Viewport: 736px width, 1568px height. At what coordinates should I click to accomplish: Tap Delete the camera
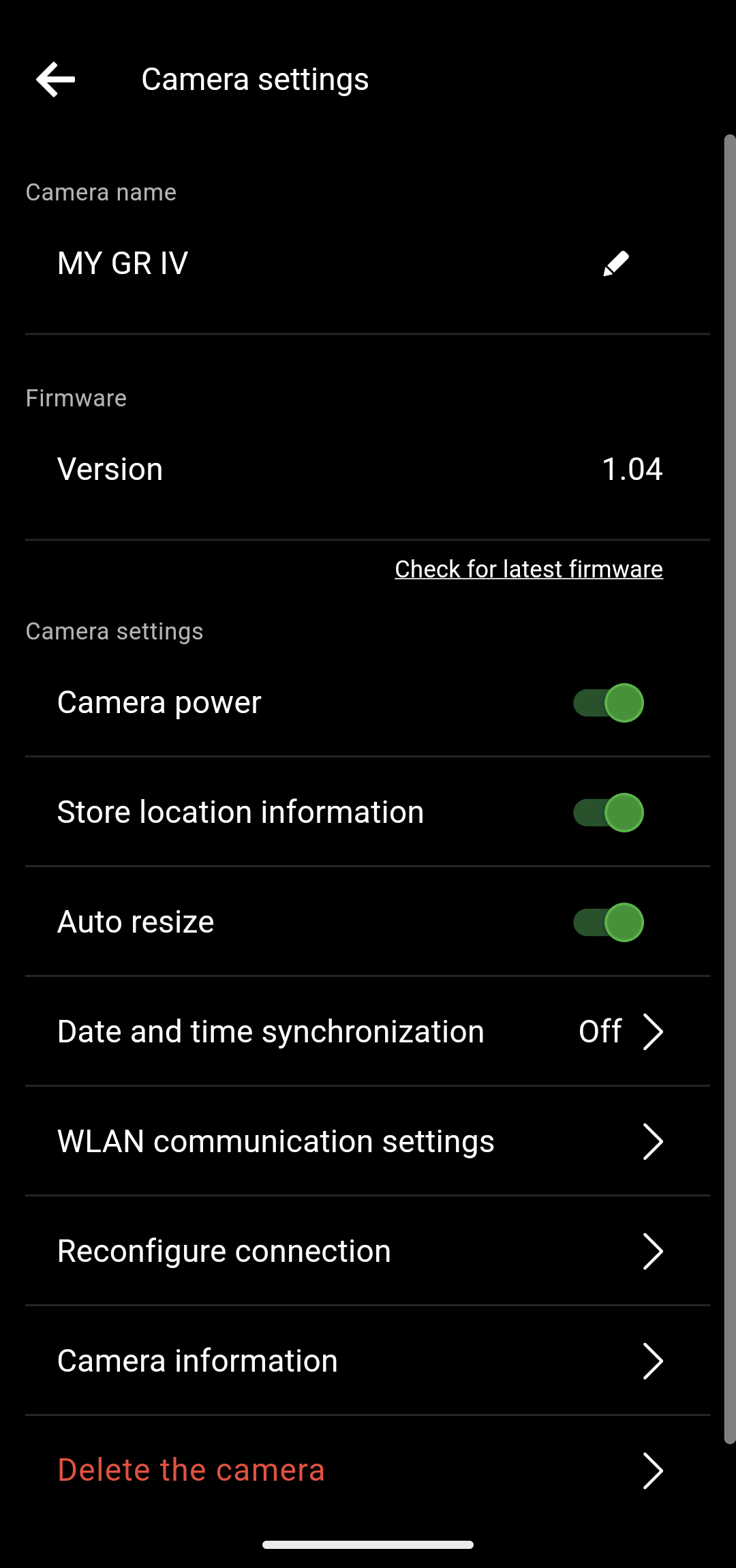tap(191, 1471)
